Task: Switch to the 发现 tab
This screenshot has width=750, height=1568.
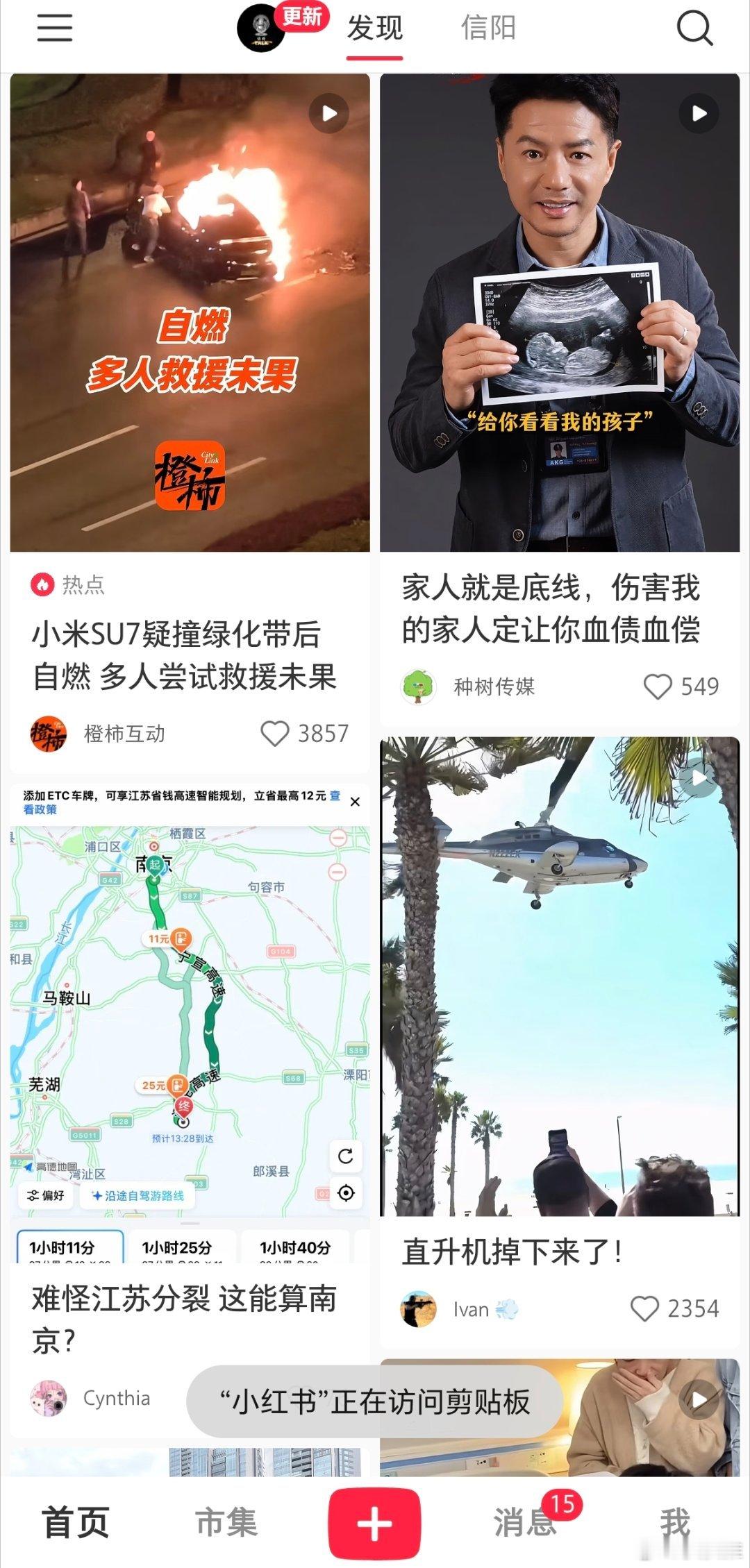Action: (375, 29)
